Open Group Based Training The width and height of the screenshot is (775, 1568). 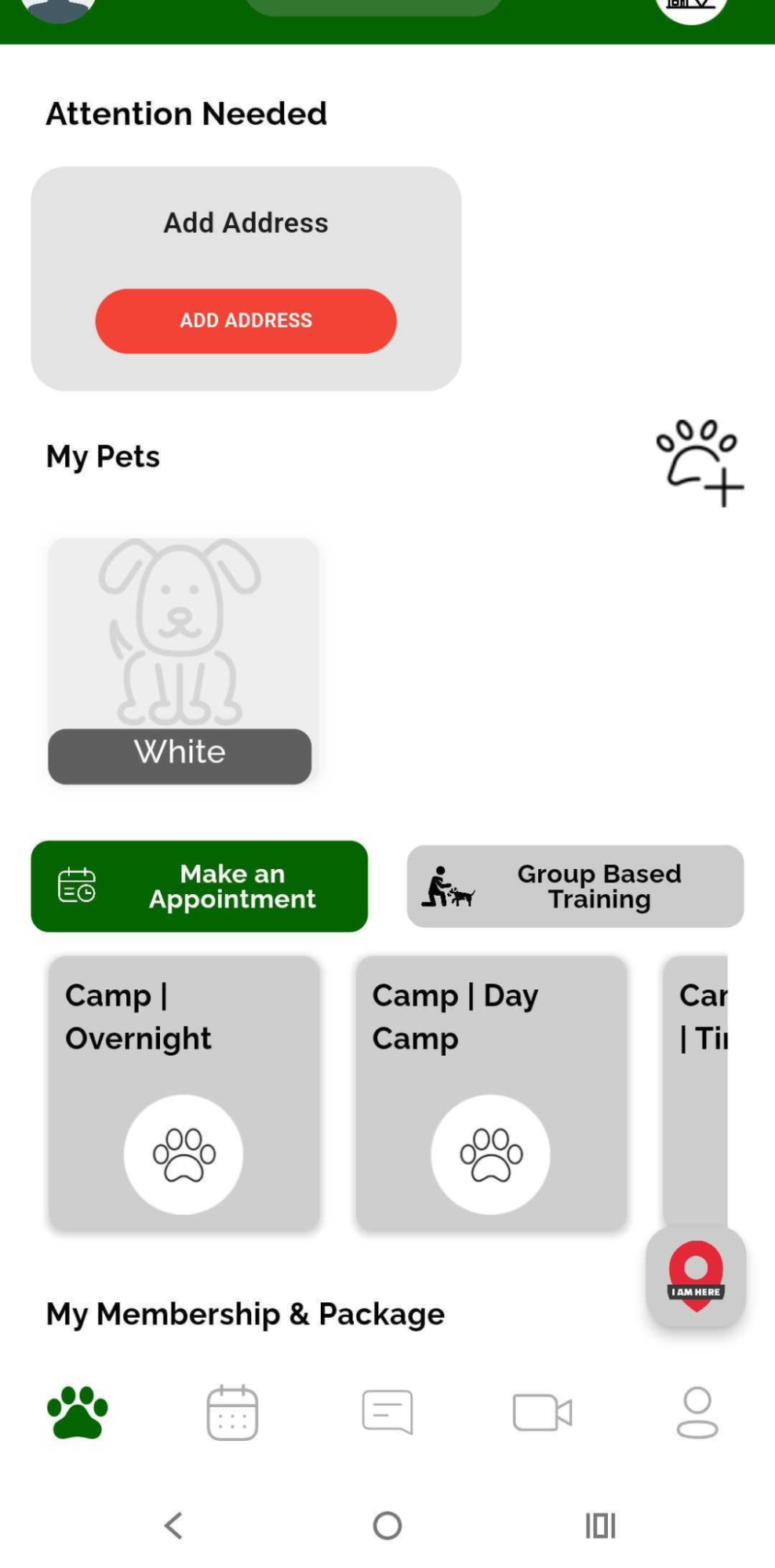tap(575, 886)
